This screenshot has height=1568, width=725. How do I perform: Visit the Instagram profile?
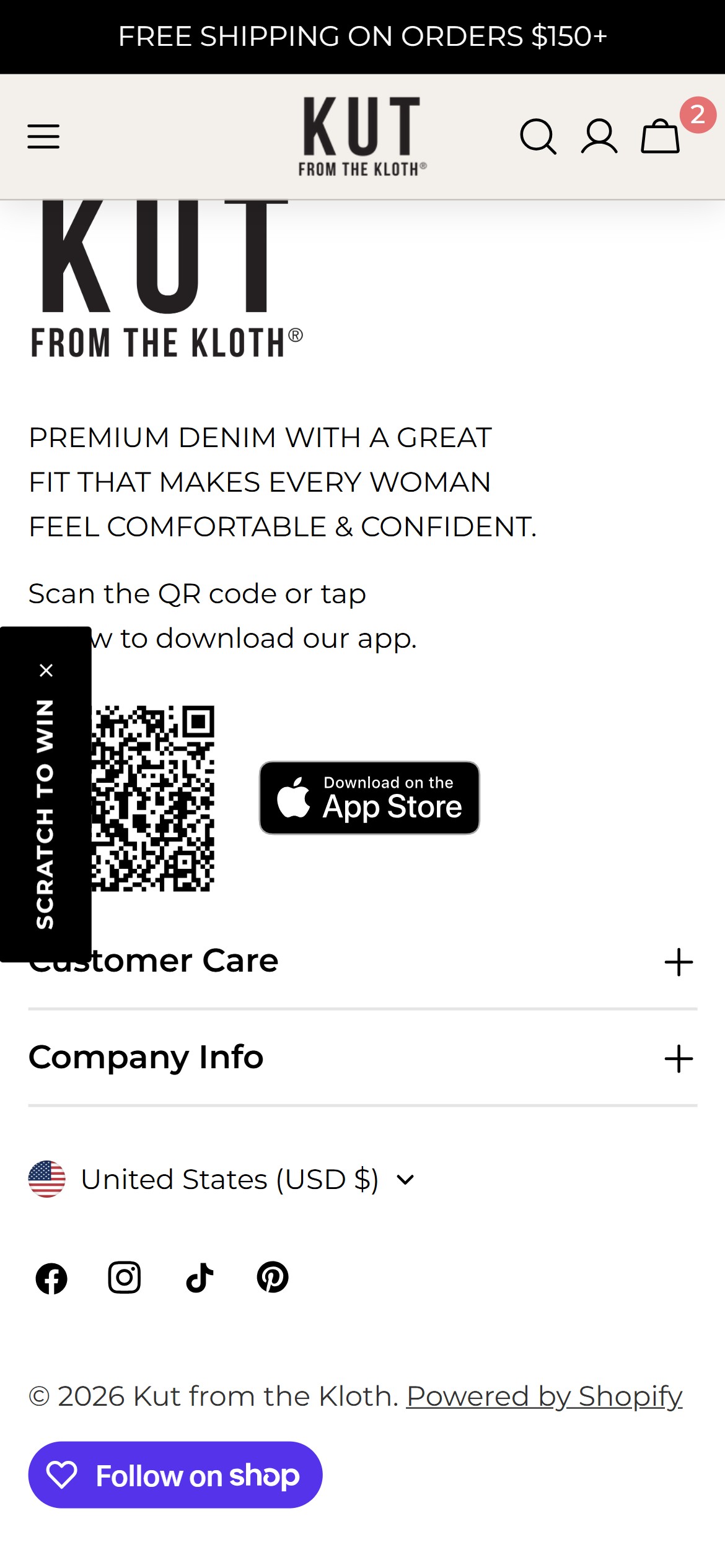coord(125,1278)
